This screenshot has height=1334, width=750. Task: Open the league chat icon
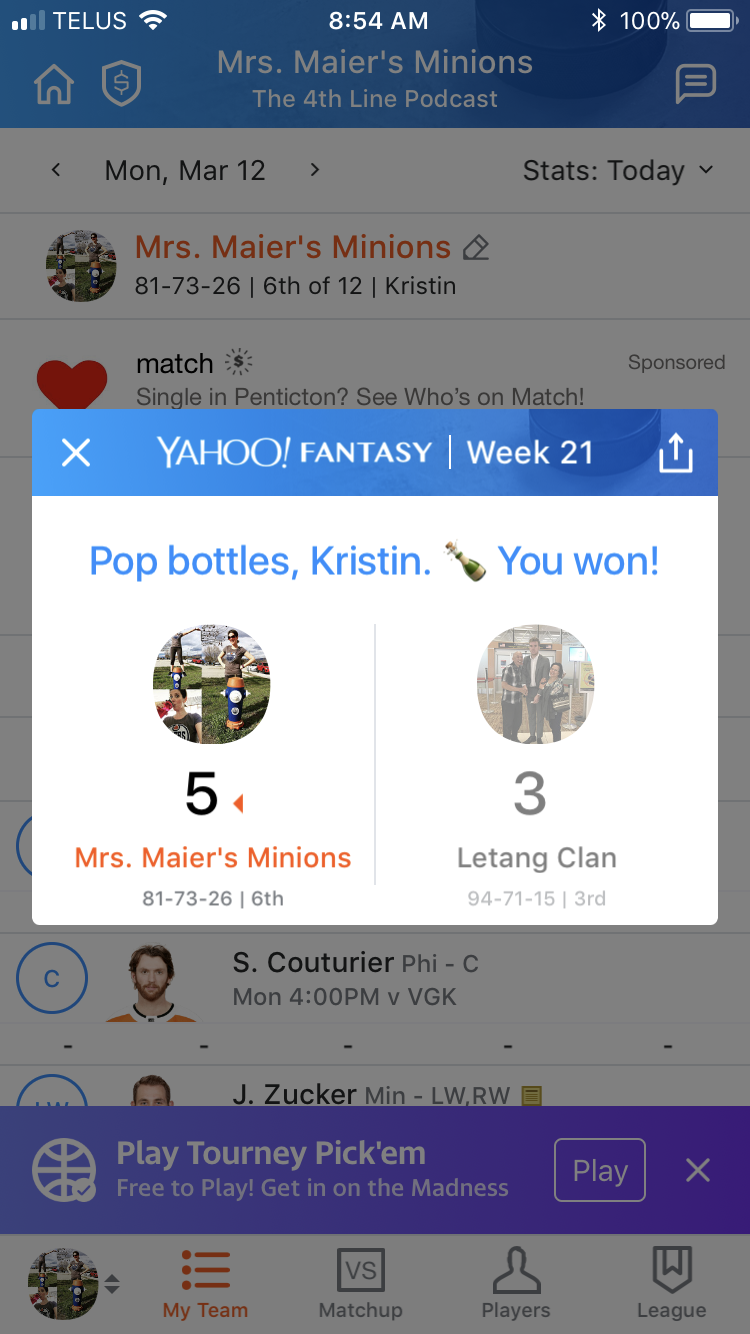pos(695,85)
